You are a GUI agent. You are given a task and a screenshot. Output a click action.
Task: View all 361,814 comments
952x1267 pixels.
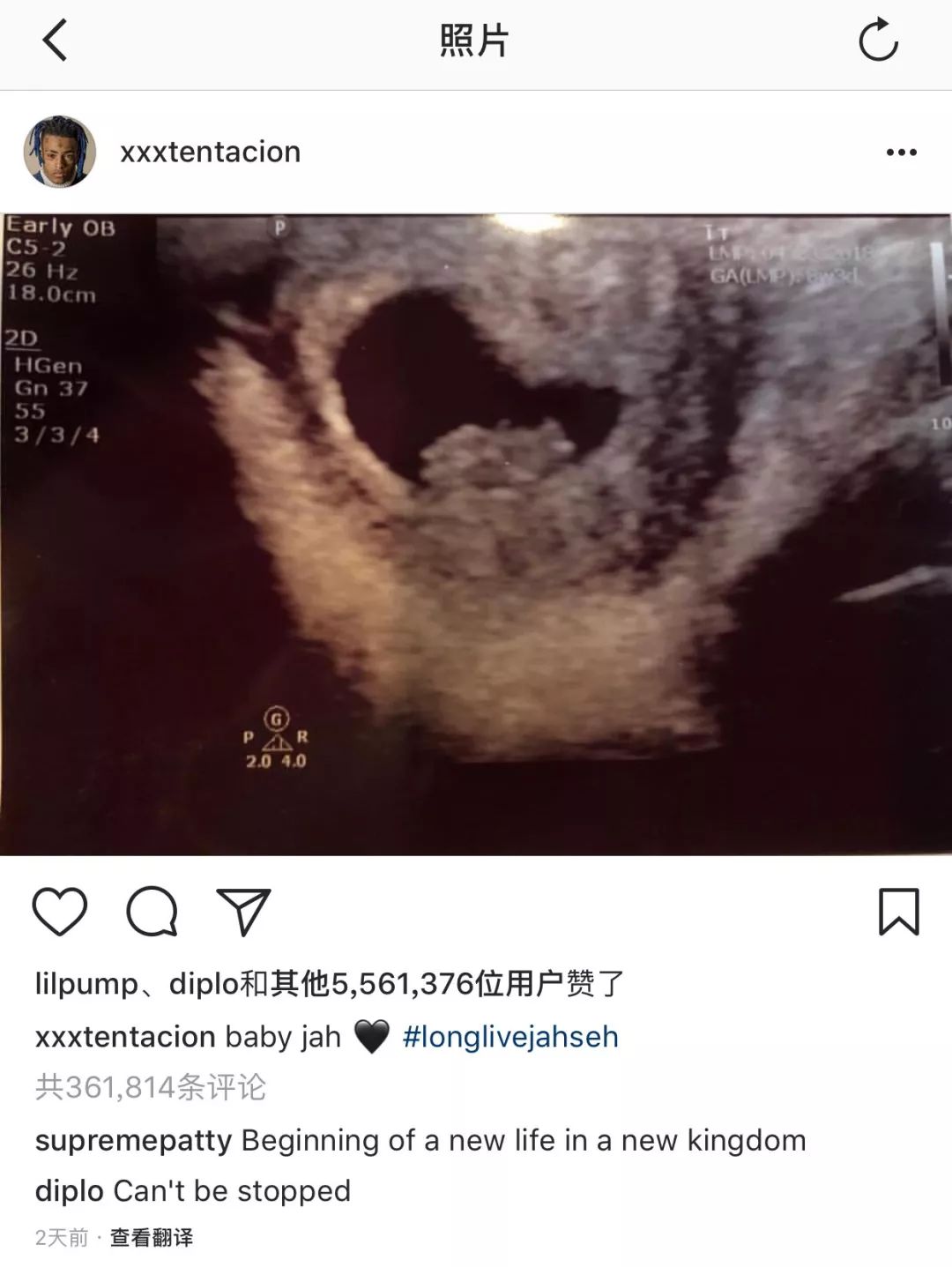(x=151, y=1087)
